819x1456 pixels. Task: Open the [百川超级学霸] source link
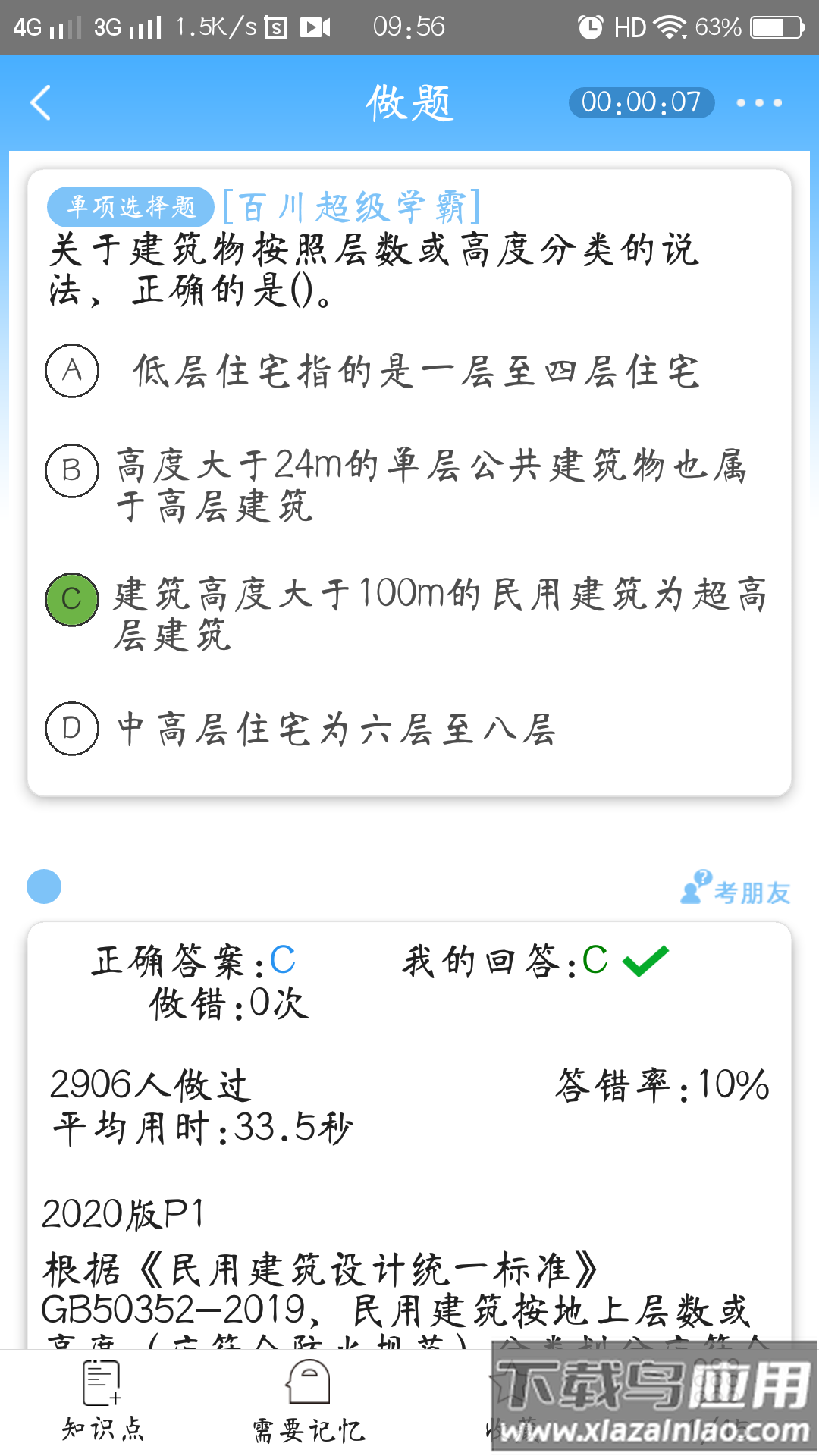click(x=350, y=204)
